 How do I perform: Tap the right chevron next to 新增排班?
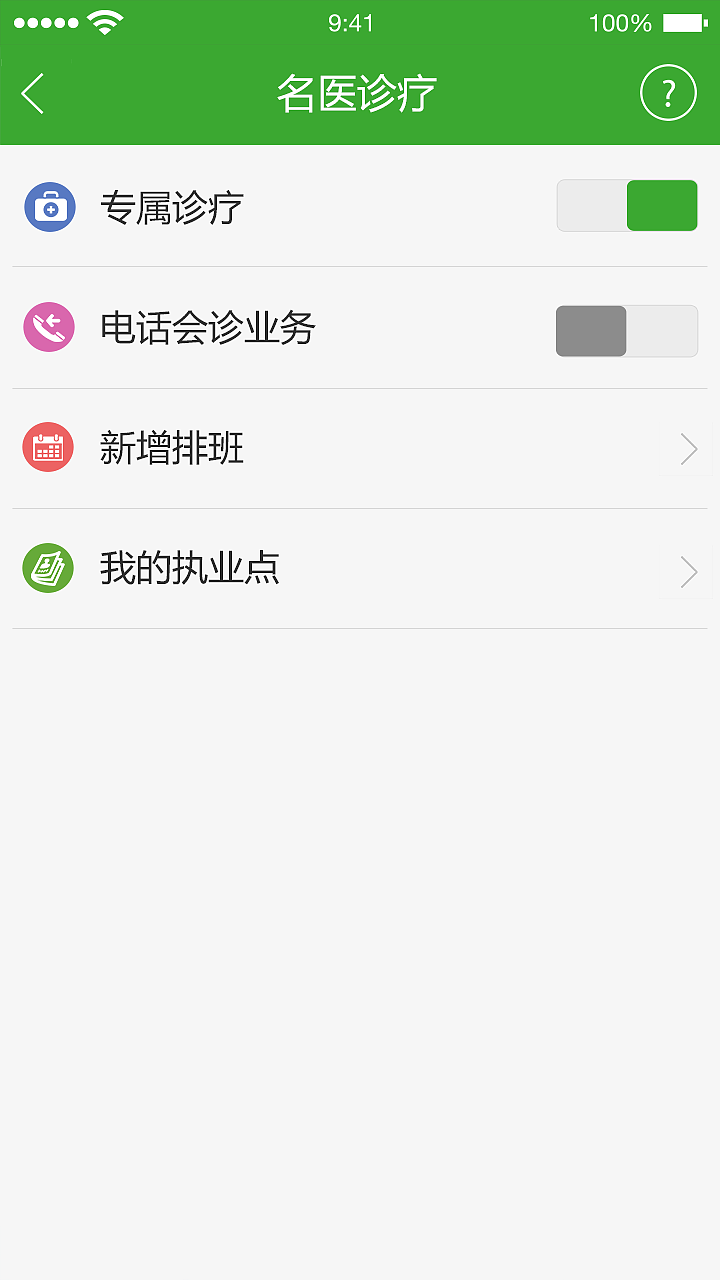point(688,448)
